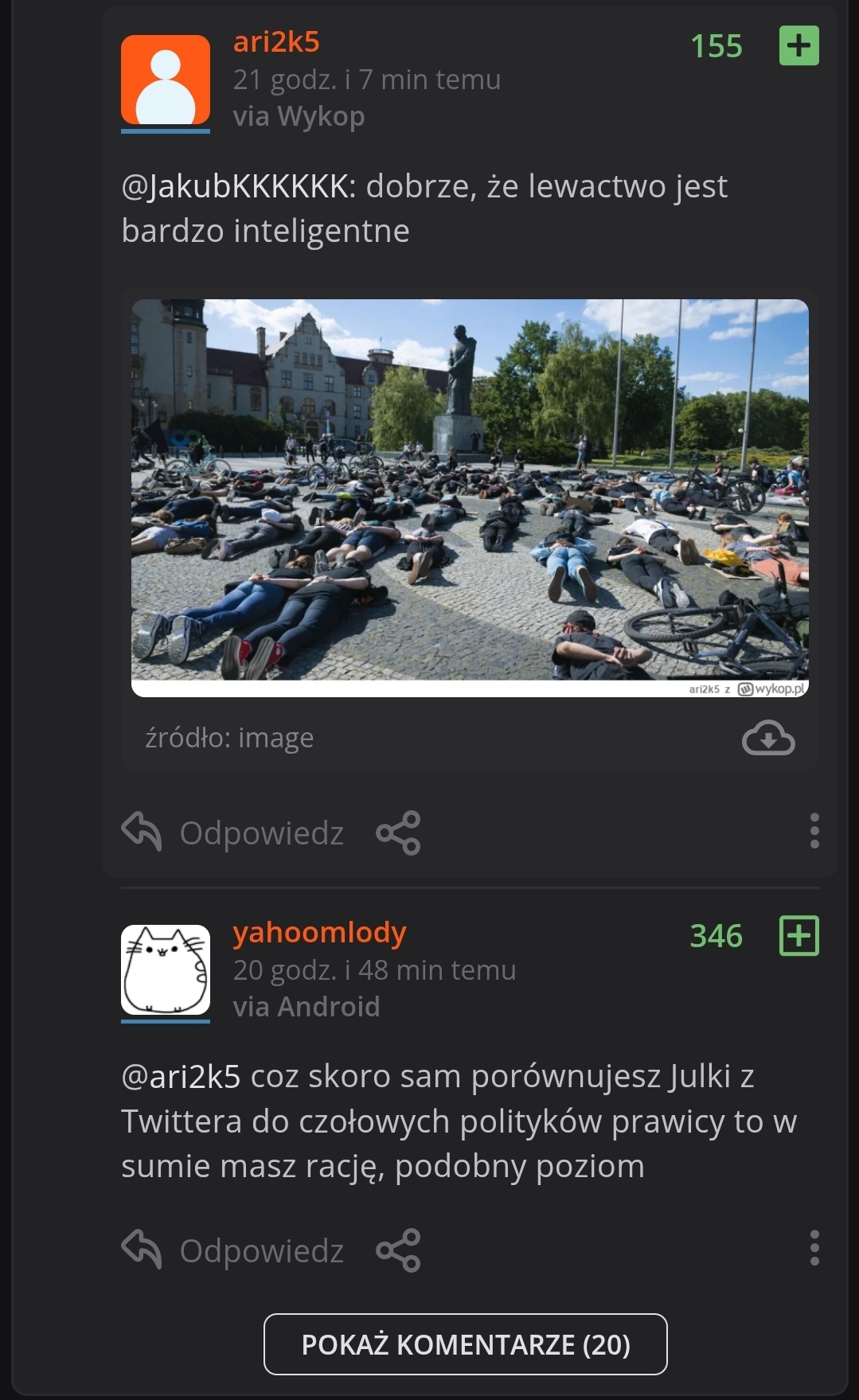Share ari2k5's comment

tap(398, 833)
